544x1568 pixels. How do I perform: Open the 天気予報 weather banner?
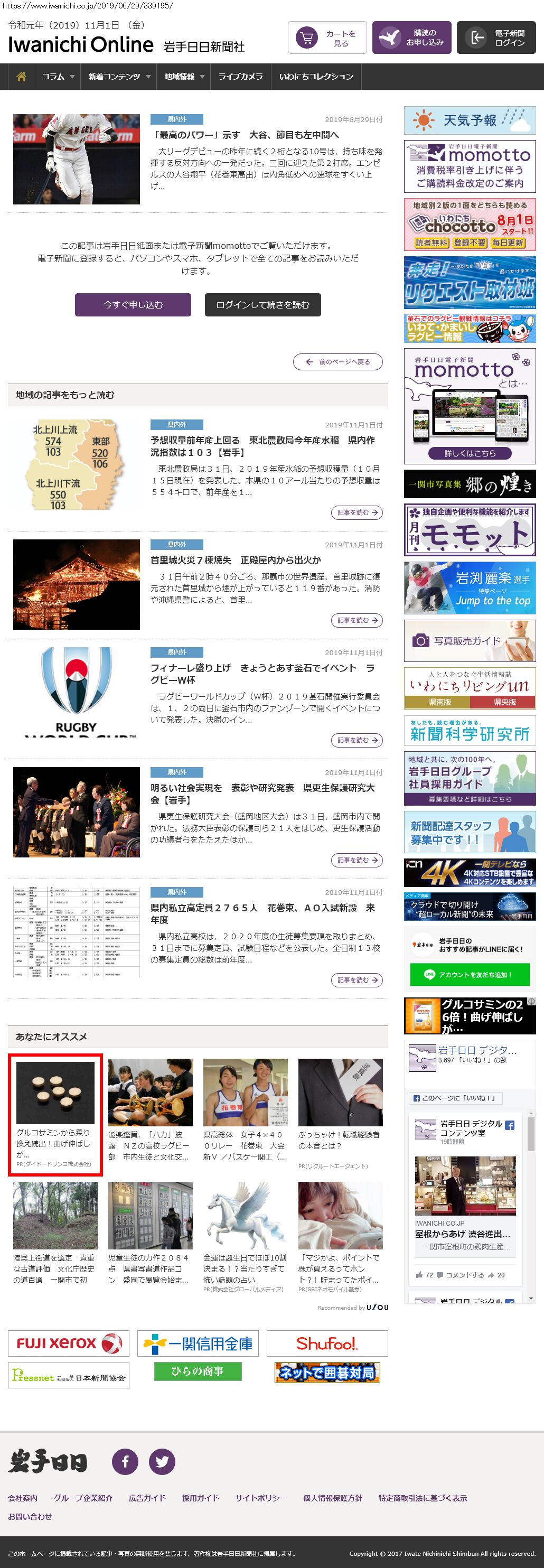pos(470,120)
